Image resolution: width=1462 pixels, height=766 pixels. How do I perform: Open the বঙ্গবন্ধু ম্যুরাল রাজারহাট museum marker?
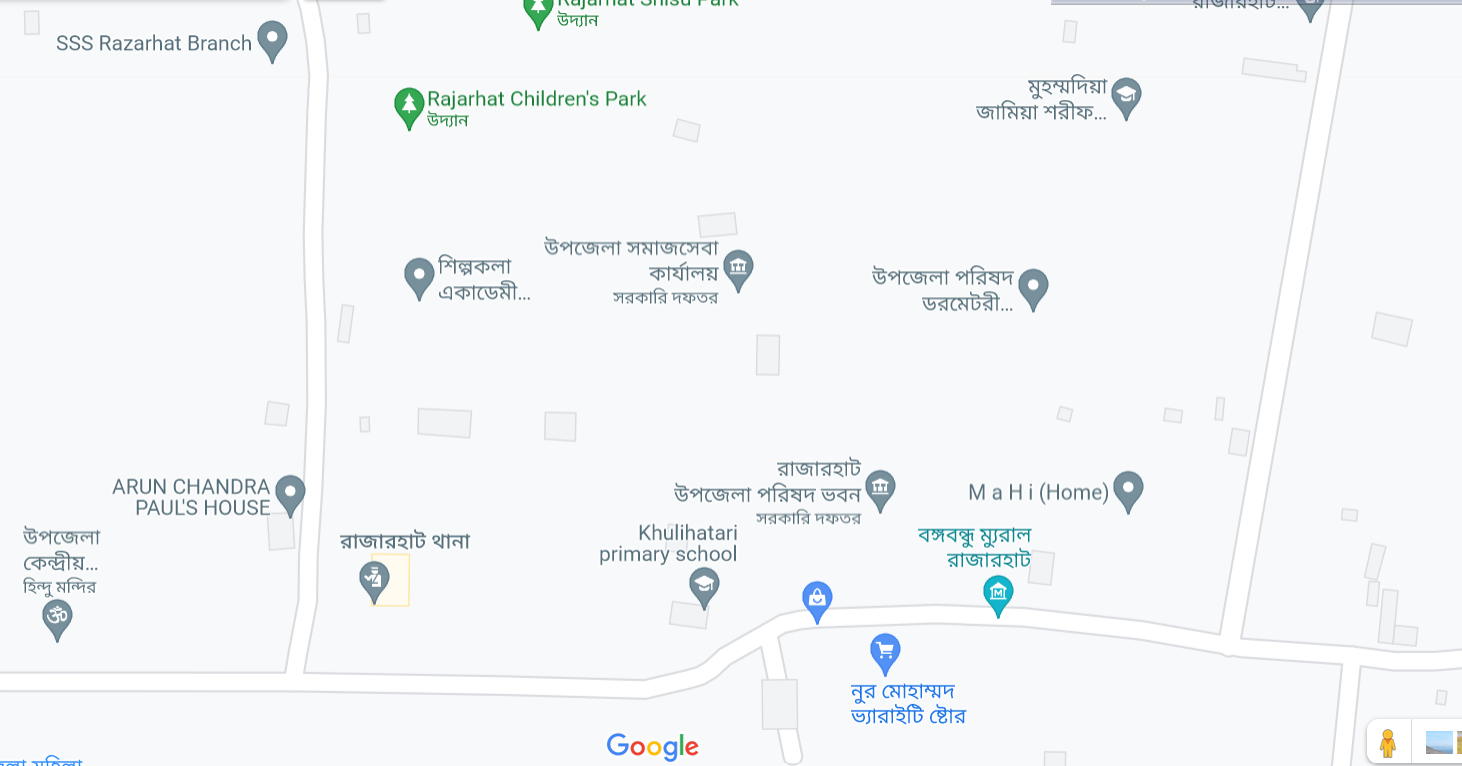point(998,595)
